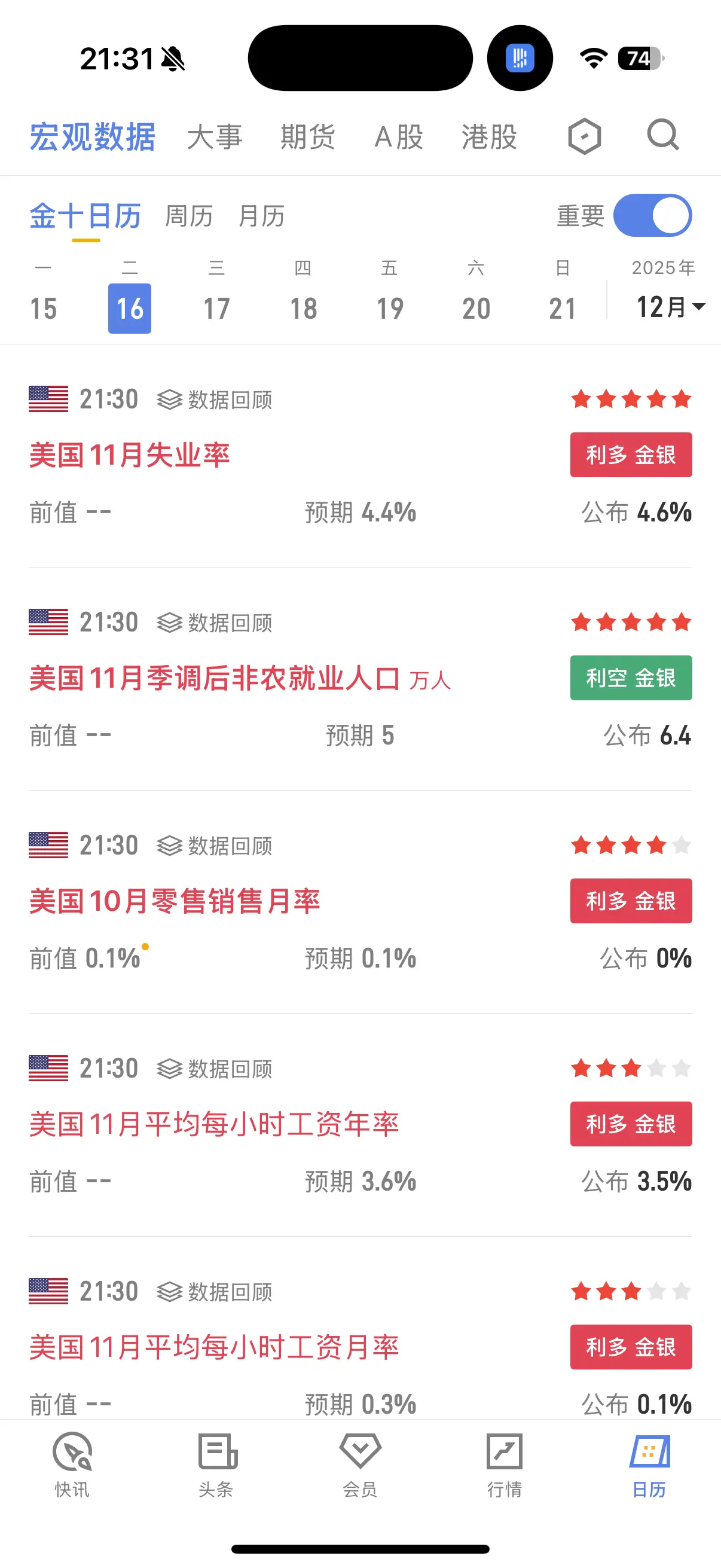Screen dimensions: 721x1568
Task: Open the search icon
Action: tap(662, 135)
